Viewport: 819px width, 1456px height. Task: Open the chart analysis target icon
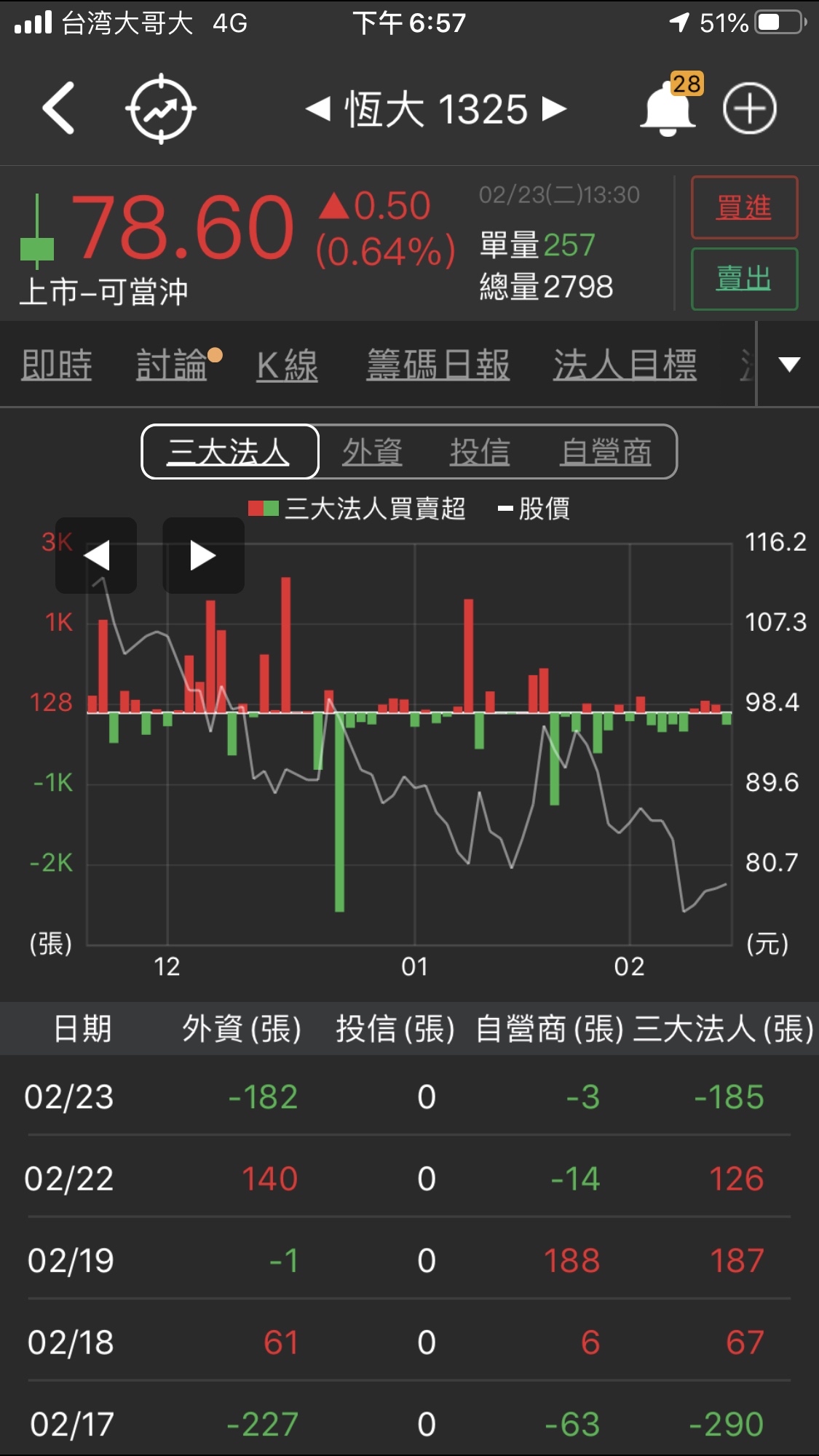pos(161,108)
